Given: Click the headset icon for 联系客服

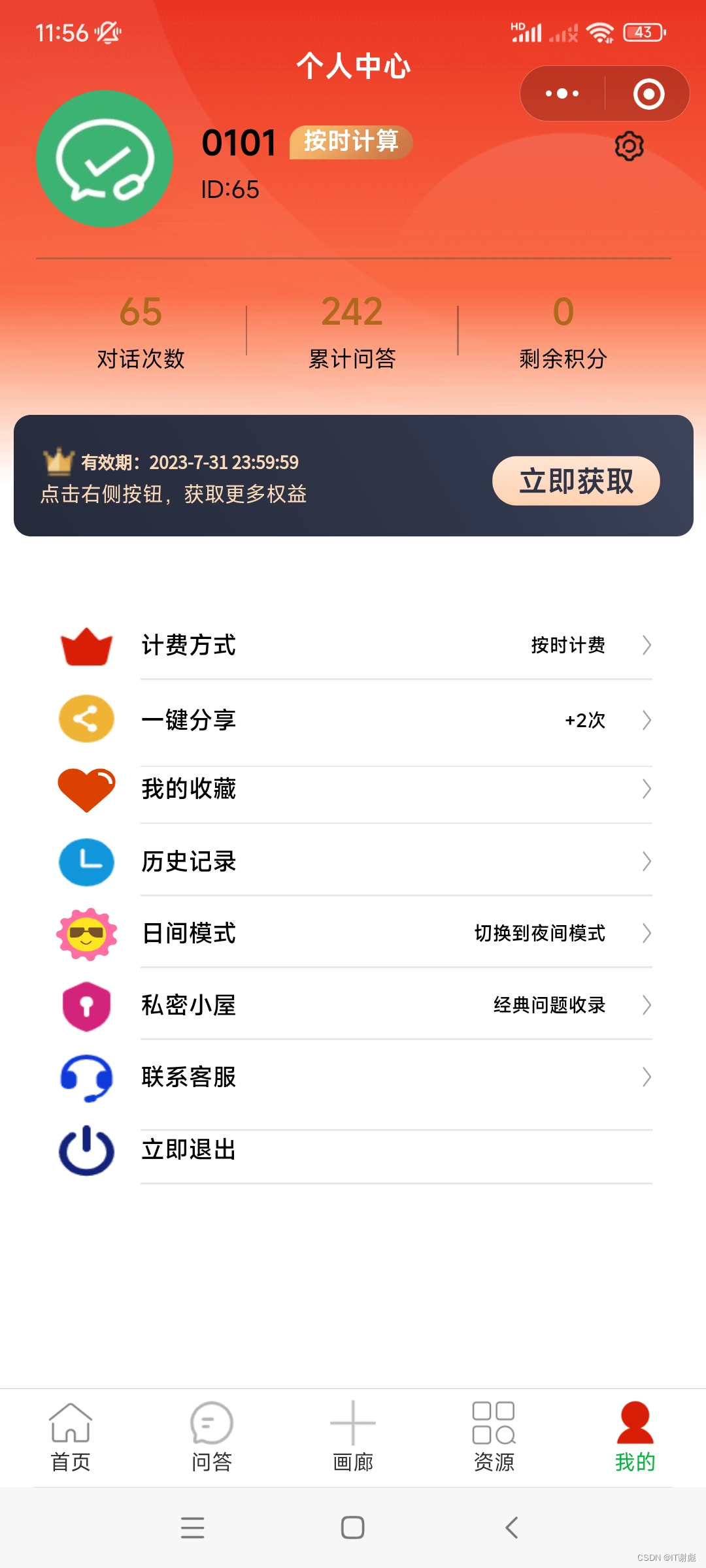Looking at the screenshot, I should coord(86,1078).
